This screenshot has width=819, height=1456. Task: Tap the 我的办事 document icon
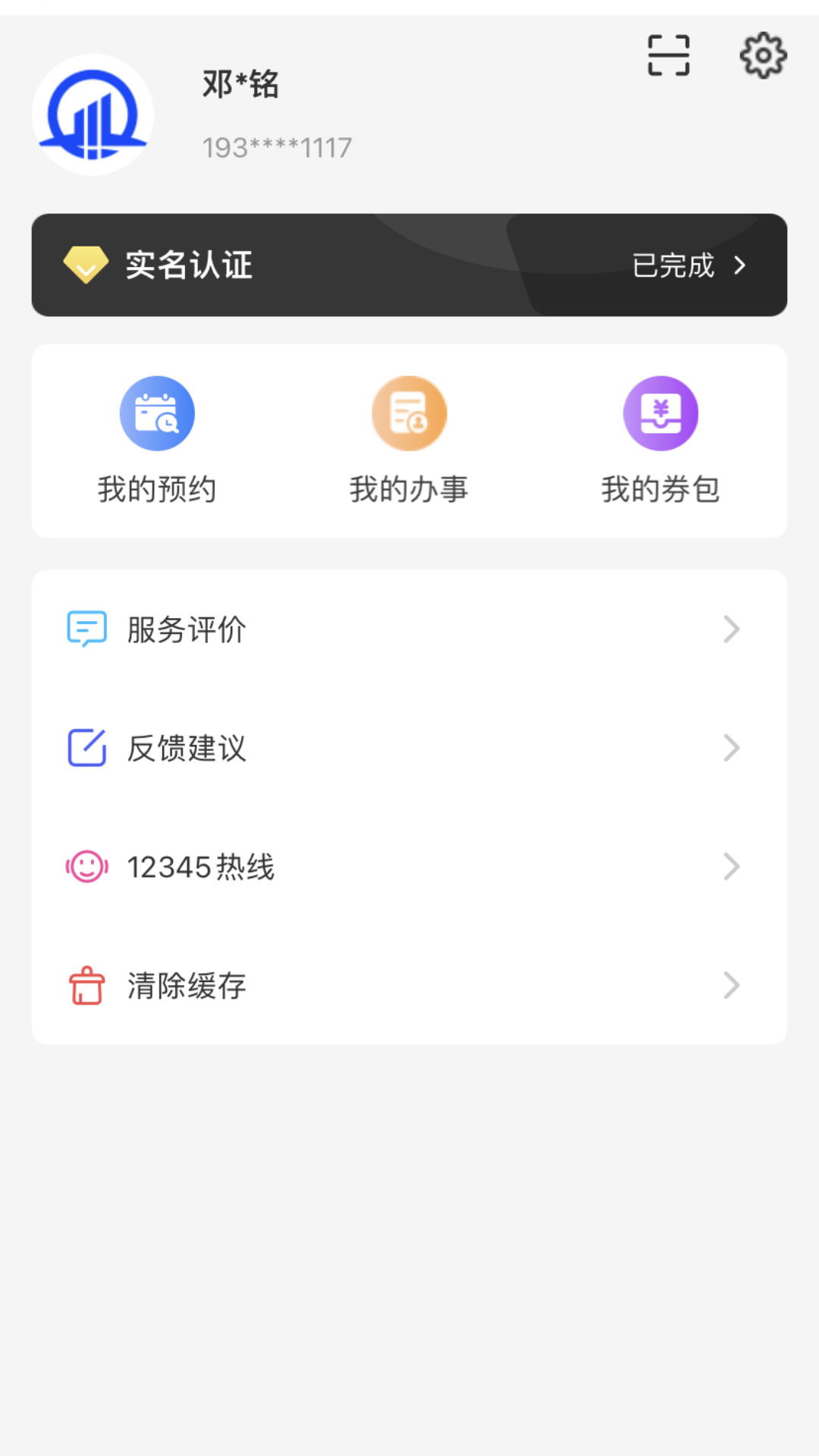coord(409,413)
